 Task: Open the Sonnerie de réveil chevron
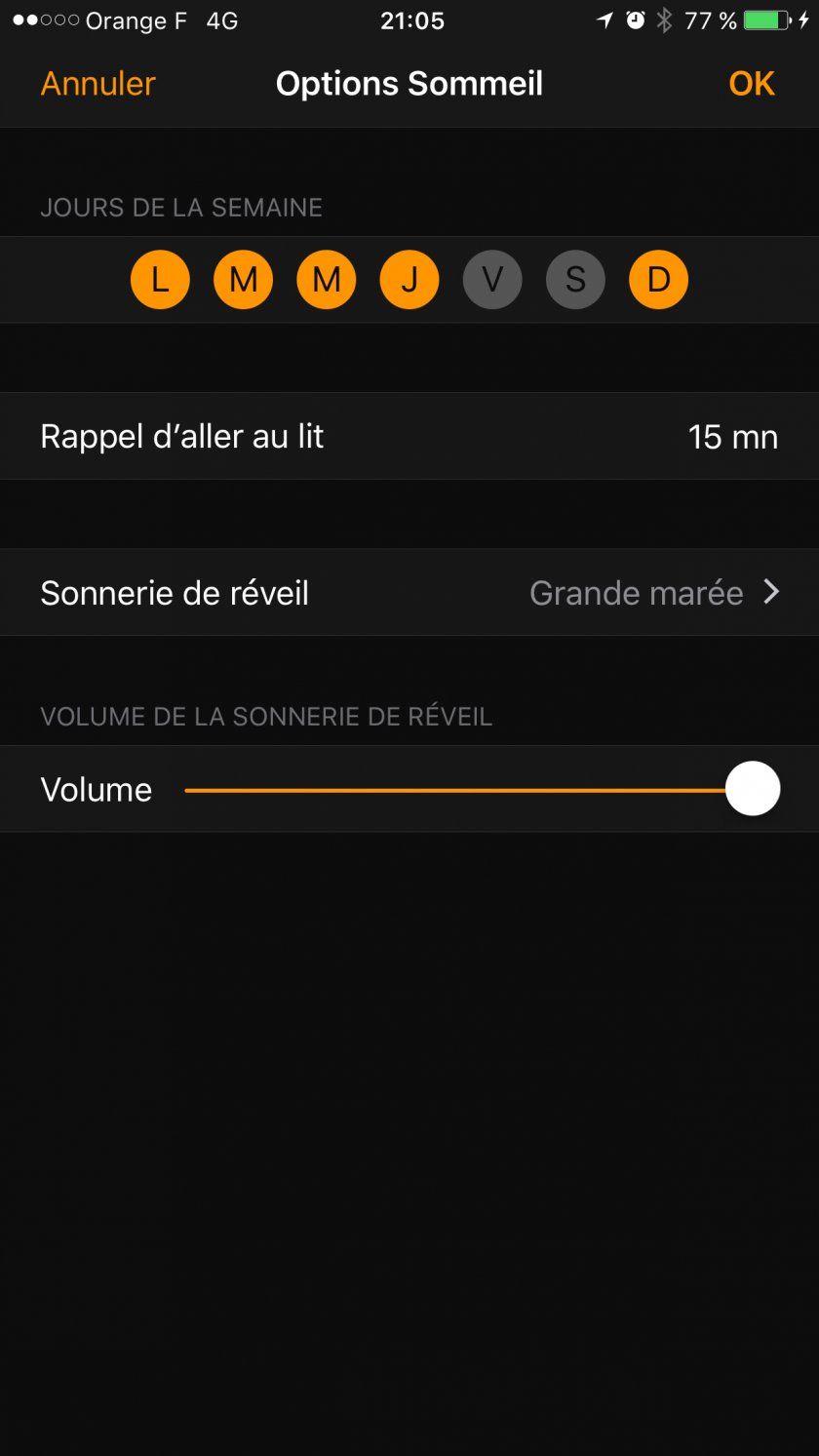[771, 592]
